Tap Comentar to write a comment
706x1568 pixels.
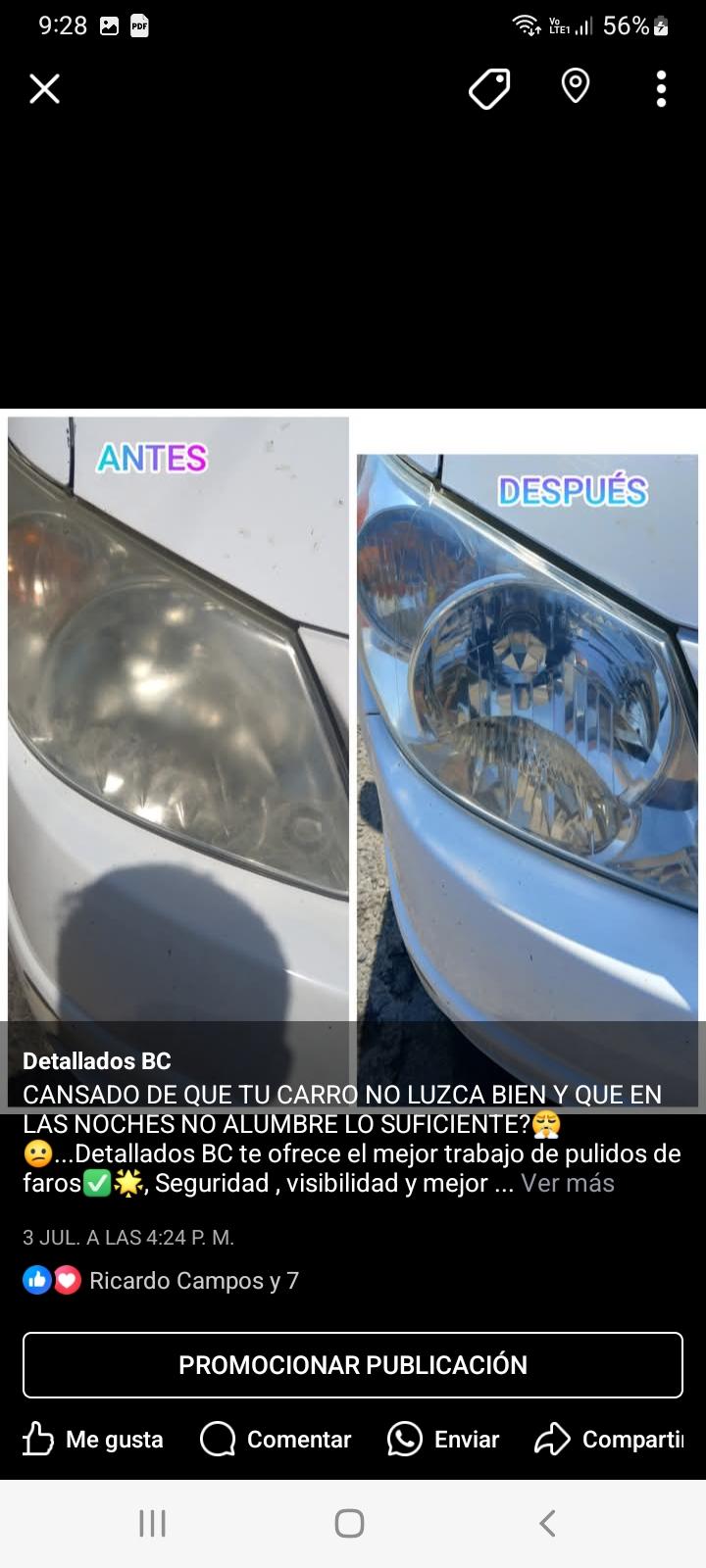coord(276,1439)
